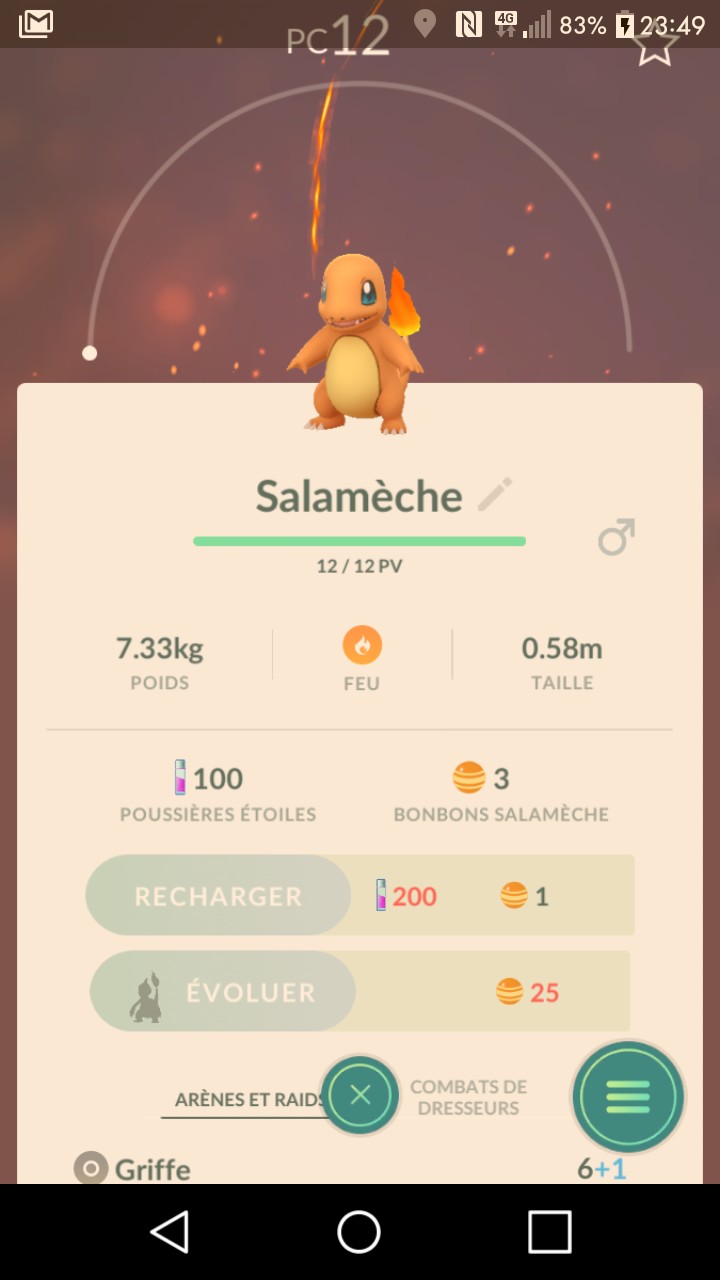The height and width of the screenshot is (1280, 720).
Task: Tap the Évoluer button
Action: pyautogui.click(x=223, y=992)
